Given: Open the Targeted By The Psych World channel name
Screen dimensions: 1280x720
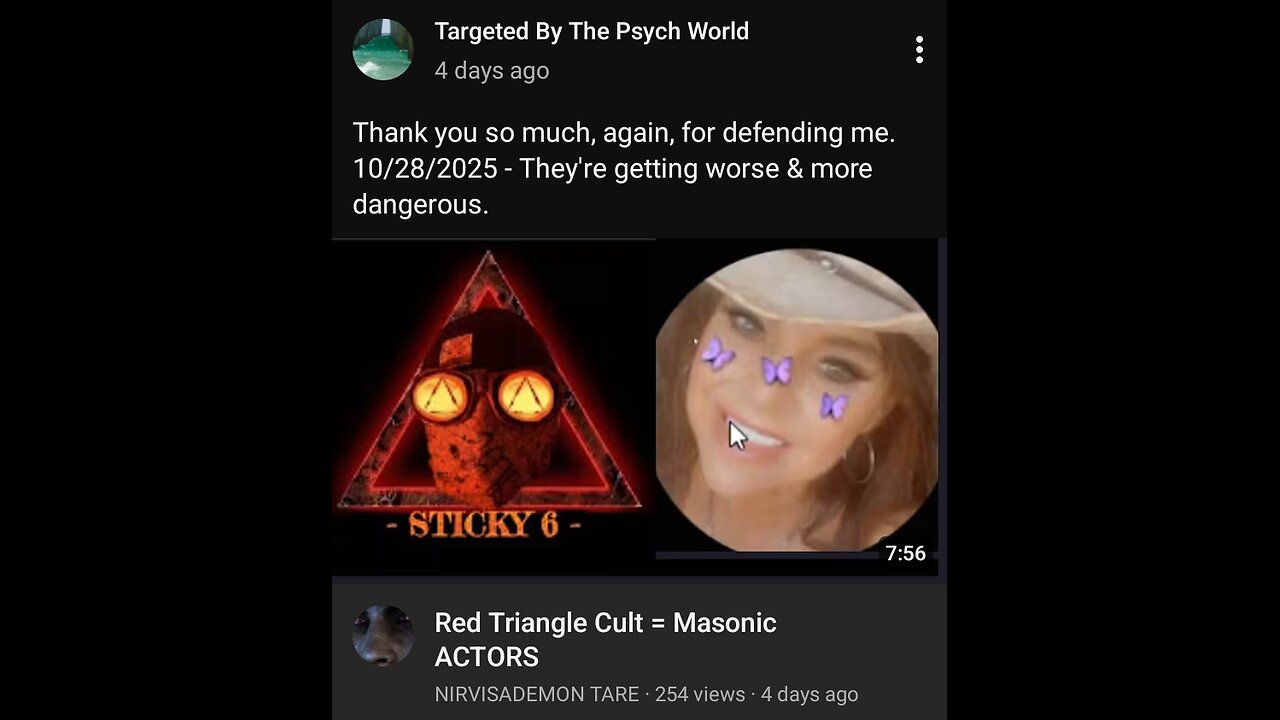Looking at the screenshot, I should point(591,31).
